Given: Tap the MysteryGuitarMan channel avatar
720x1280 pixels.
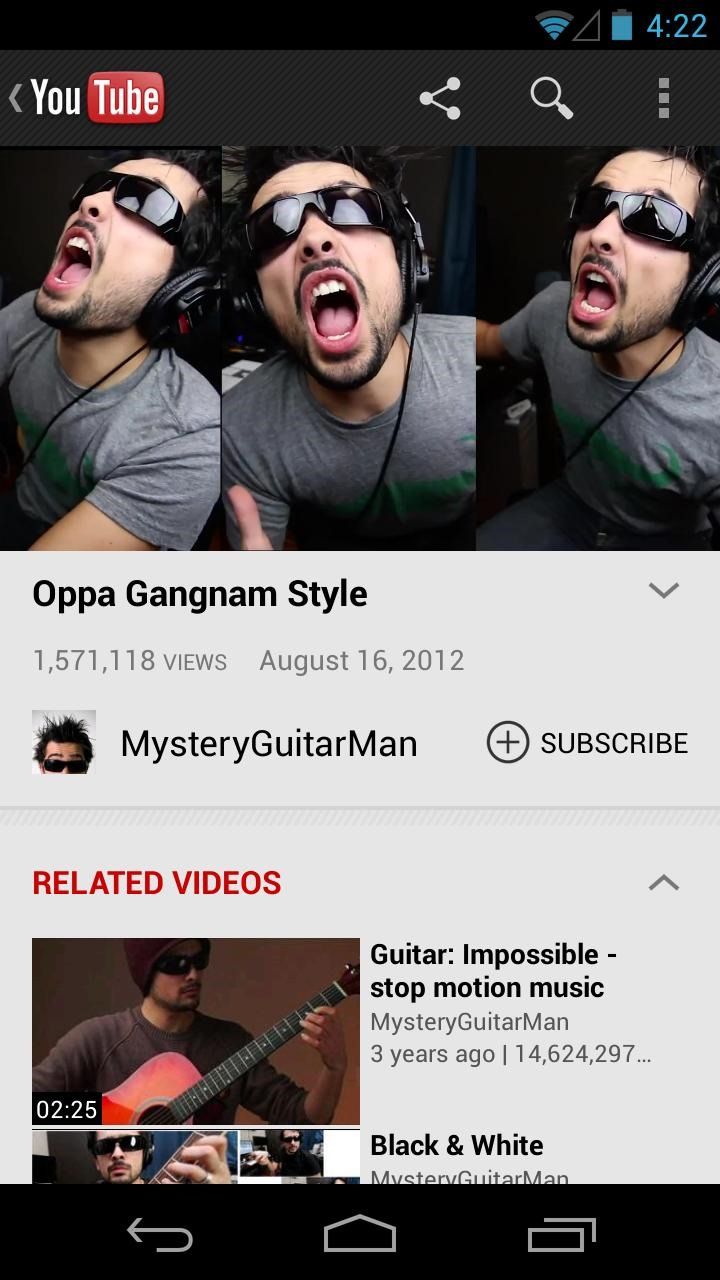Looking at the screenshot, I should (63, 742).
